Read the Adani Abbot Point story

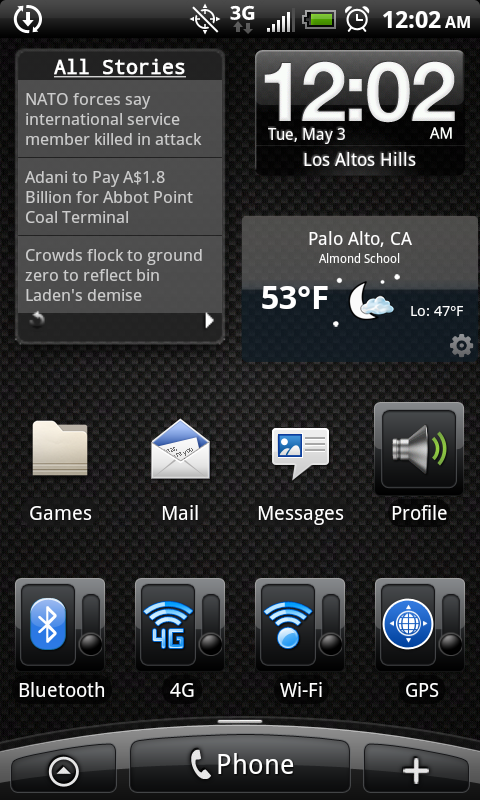point(120,197)
